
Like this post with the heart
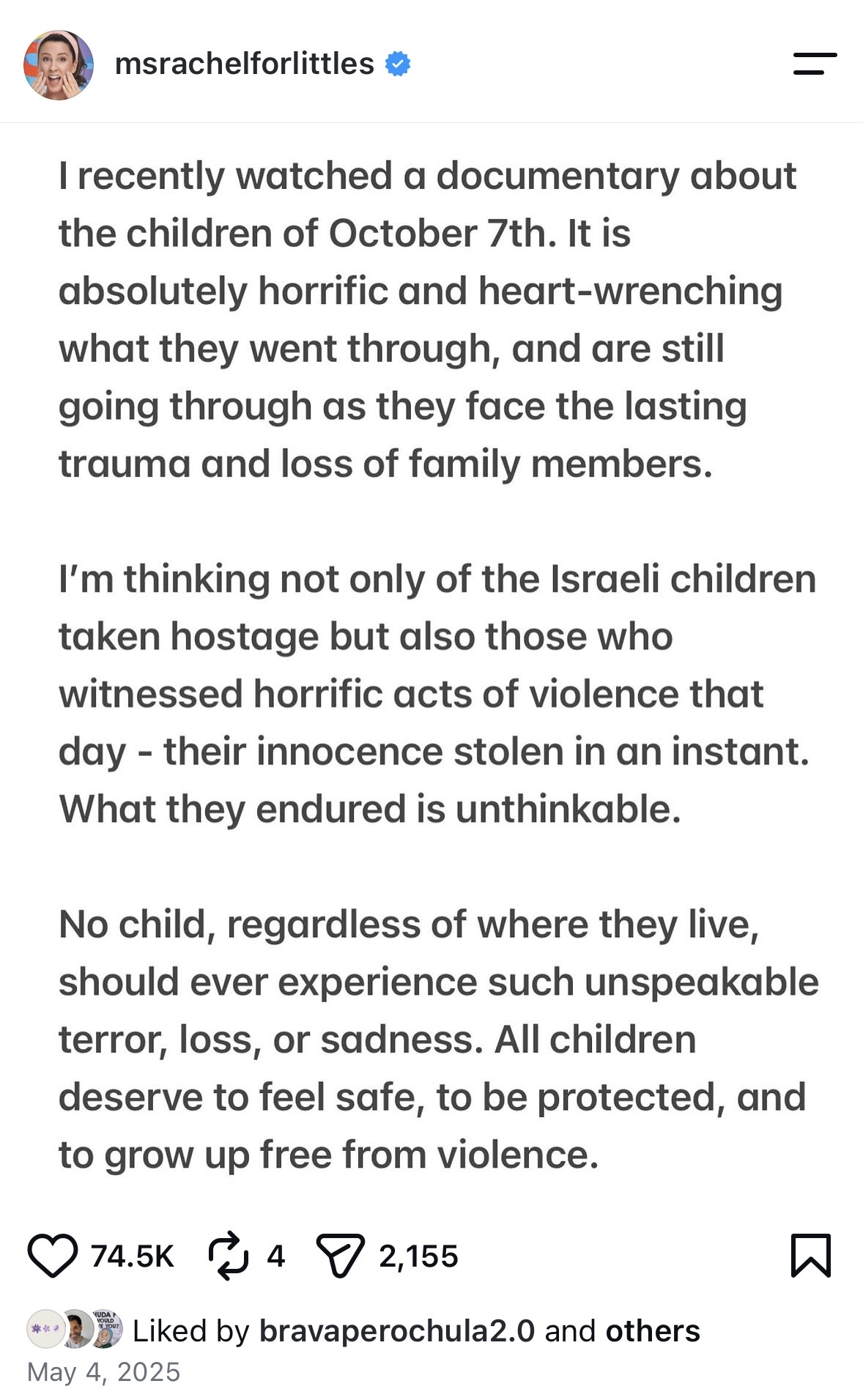(53, 1256)
